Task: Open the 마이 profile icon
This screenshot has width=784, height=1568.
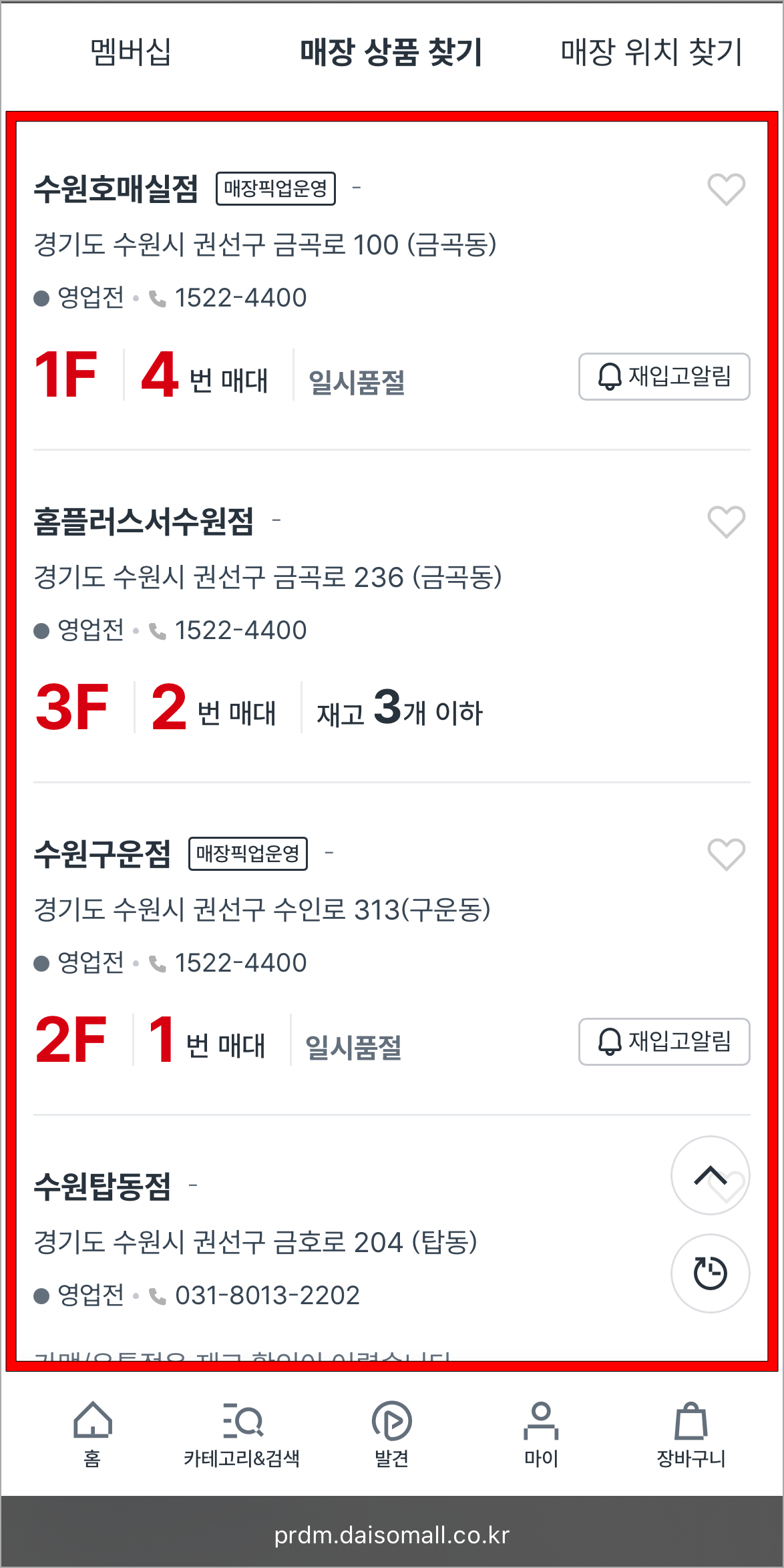Action: [542, 1421]
